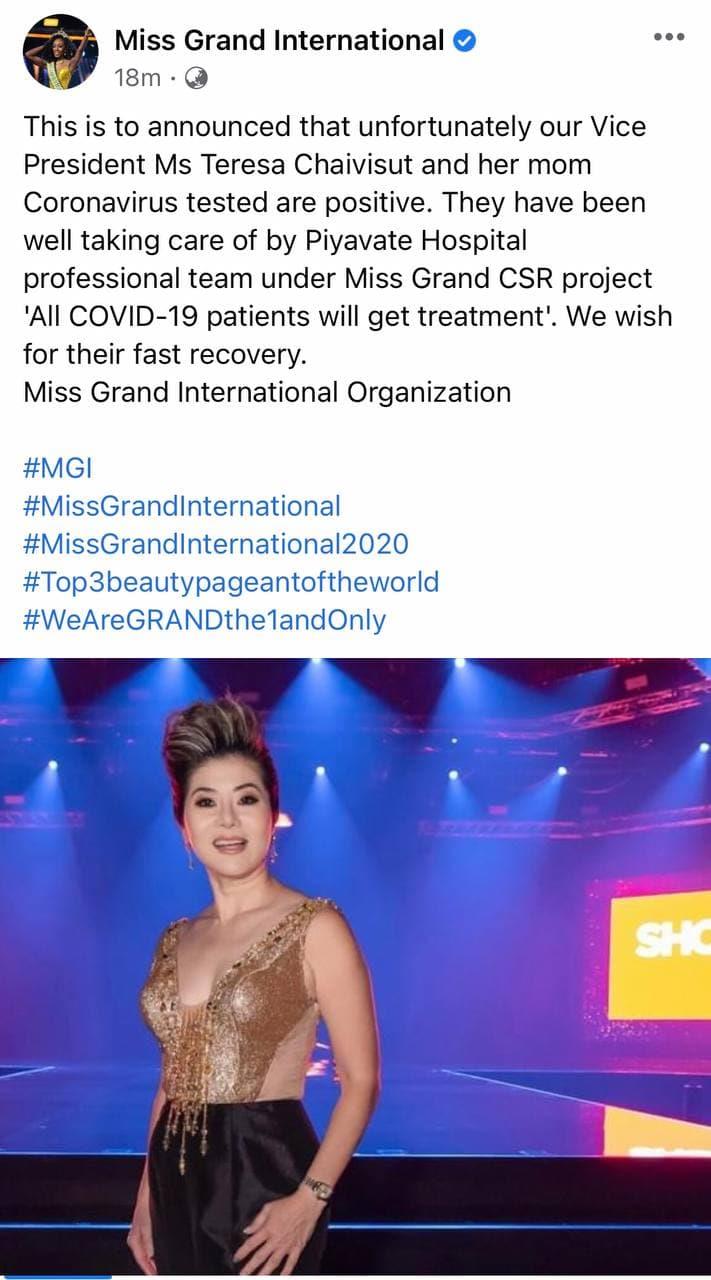Open the #Top3beautypageantoftheworld hashtag
711x1280 pixels.
(x=230, y=582)
